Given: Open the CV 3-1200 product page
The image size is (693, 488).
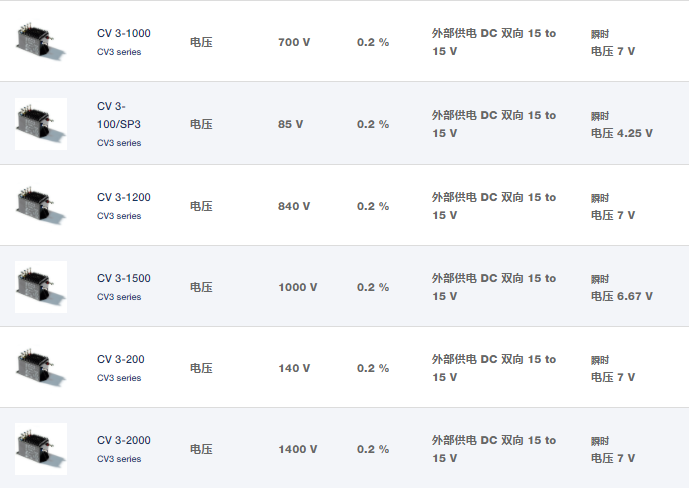Looking at the screenshot, I should tap(124, 197).
